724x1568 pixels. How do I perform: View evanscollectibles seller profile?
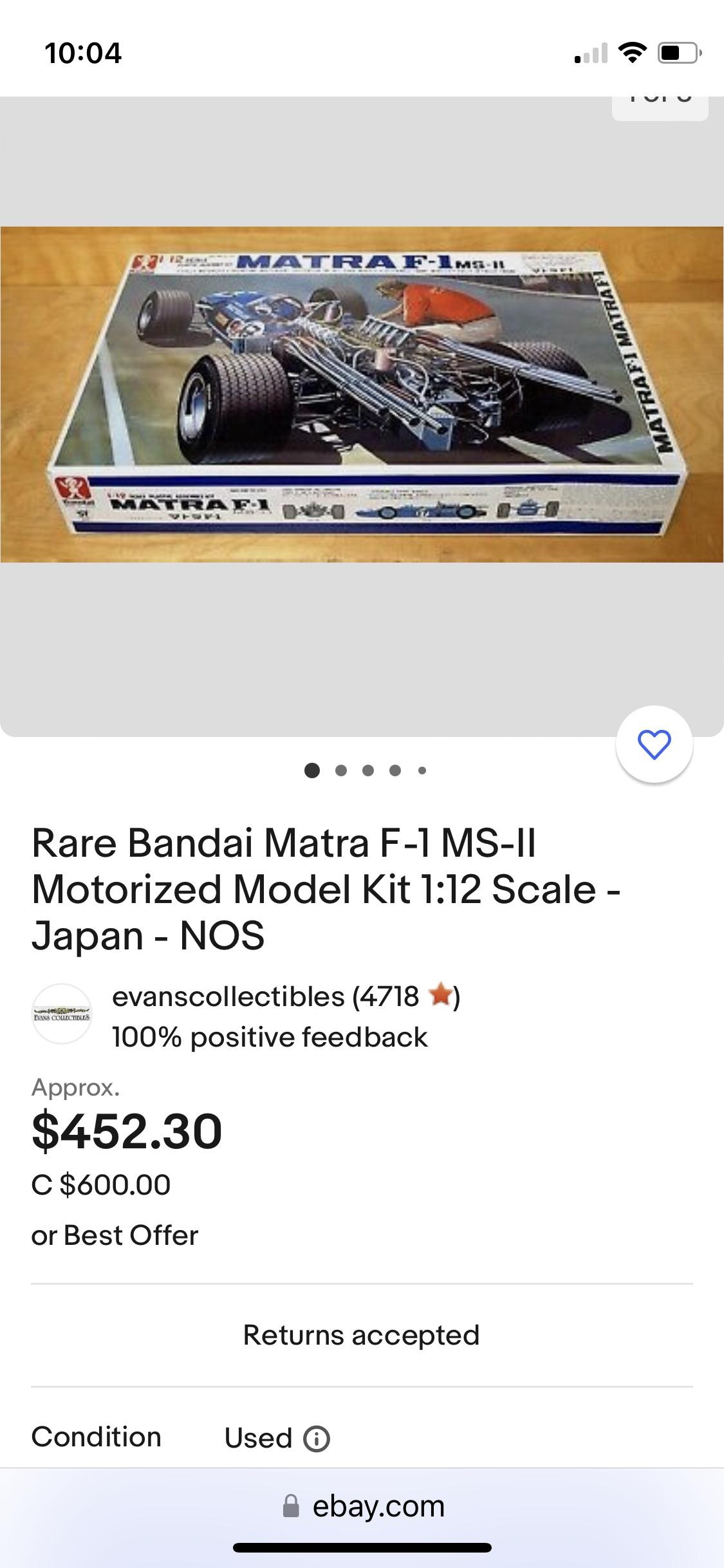[228, 997]
